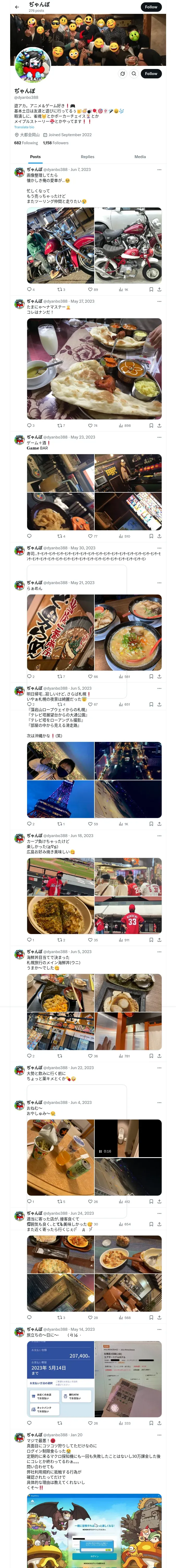
Task: View the 1,158 Followers list
Action: 55,143
